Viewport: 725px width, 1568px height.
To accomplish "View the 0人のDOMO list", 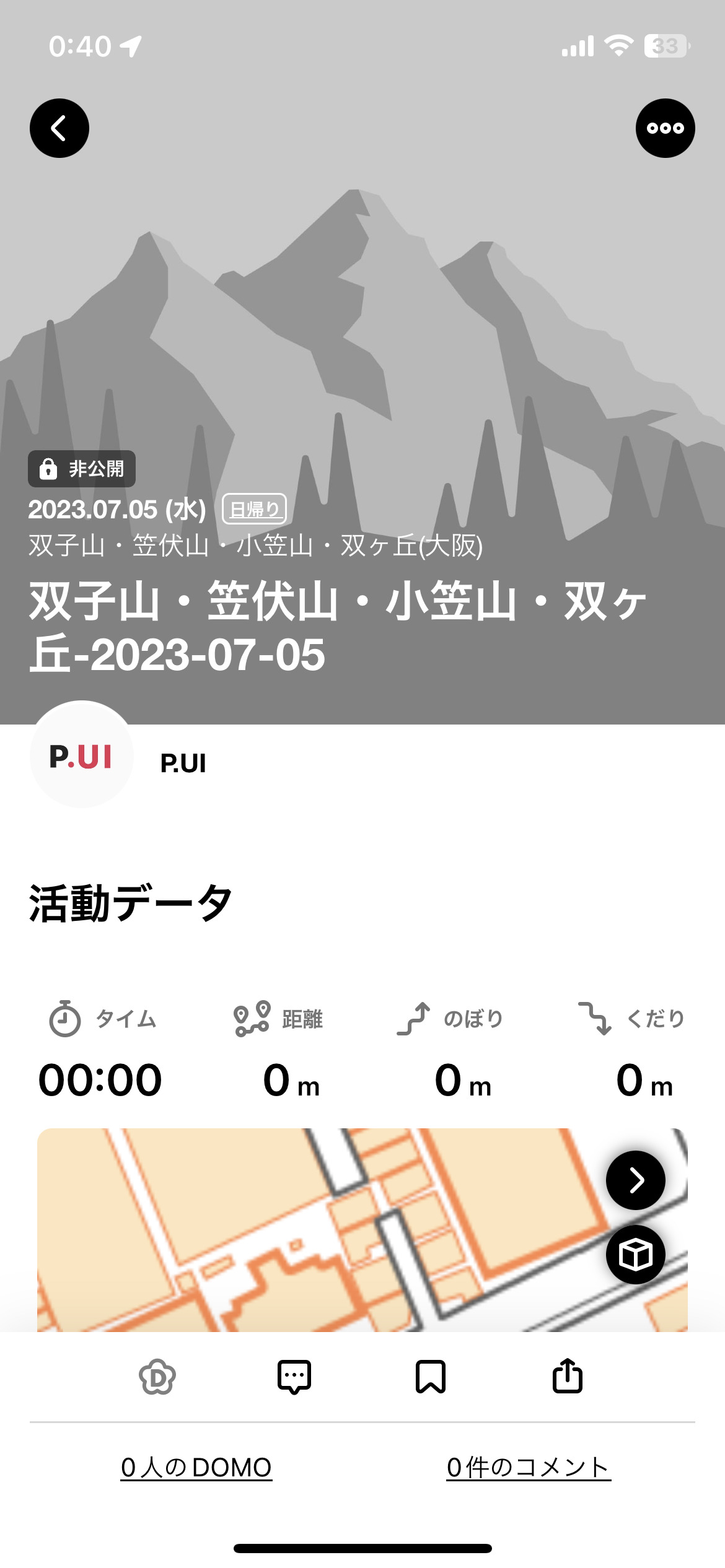I will pyautogui.click(x=196, y=1467).
